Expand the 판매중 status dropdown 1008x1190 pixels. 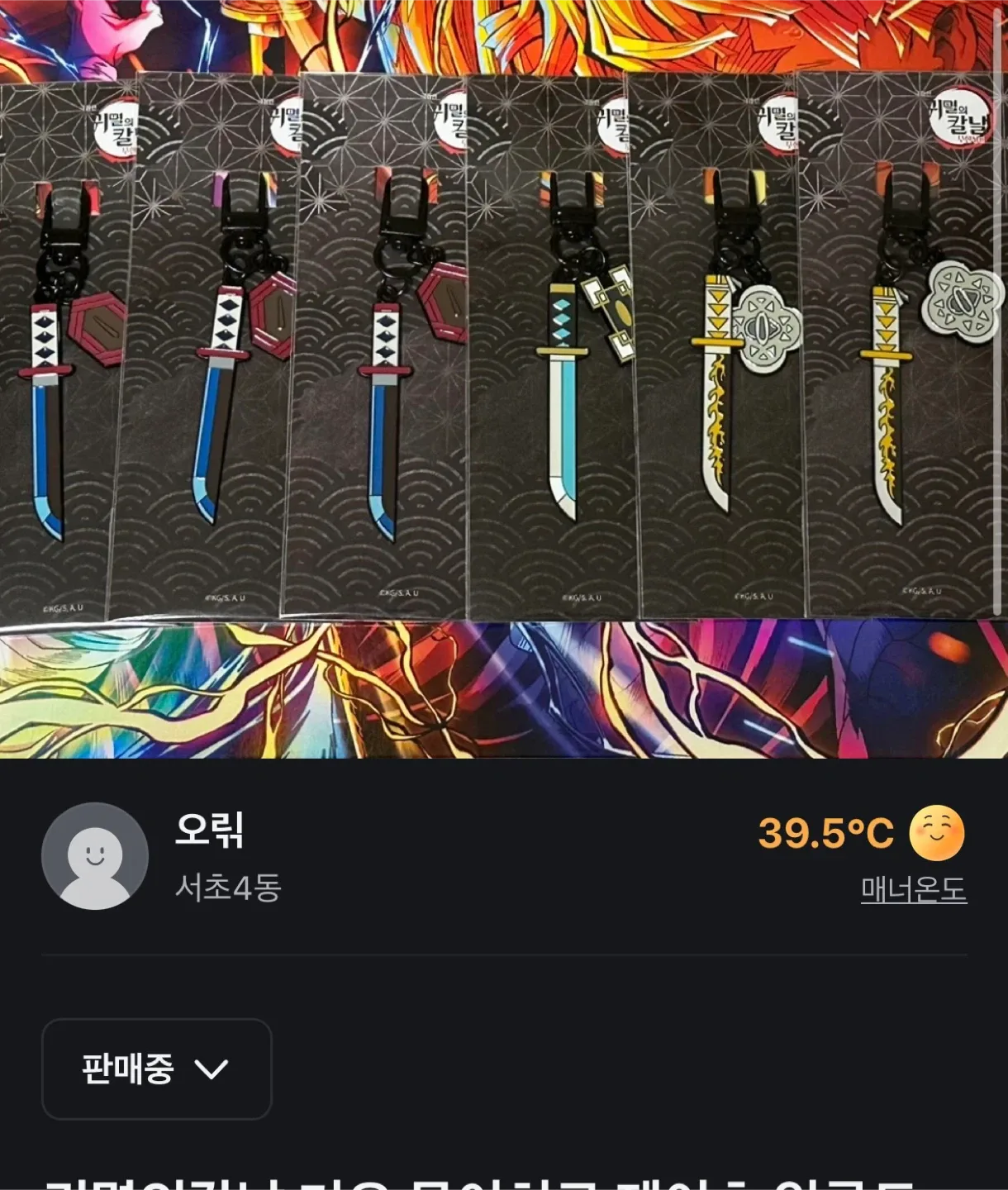(156, 1069)
